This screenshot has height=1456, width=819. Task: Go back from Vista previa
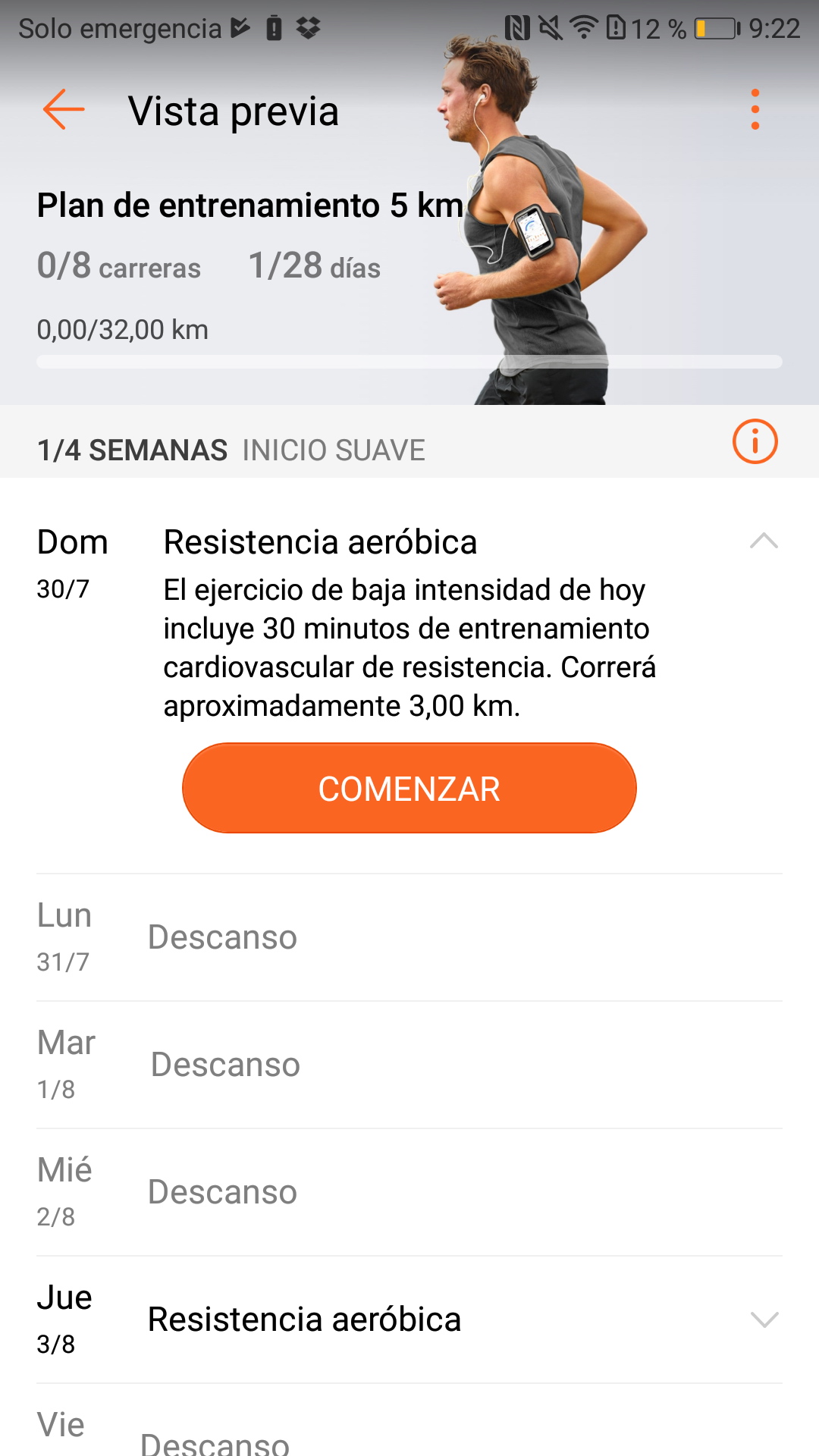(x=64, y=110)
